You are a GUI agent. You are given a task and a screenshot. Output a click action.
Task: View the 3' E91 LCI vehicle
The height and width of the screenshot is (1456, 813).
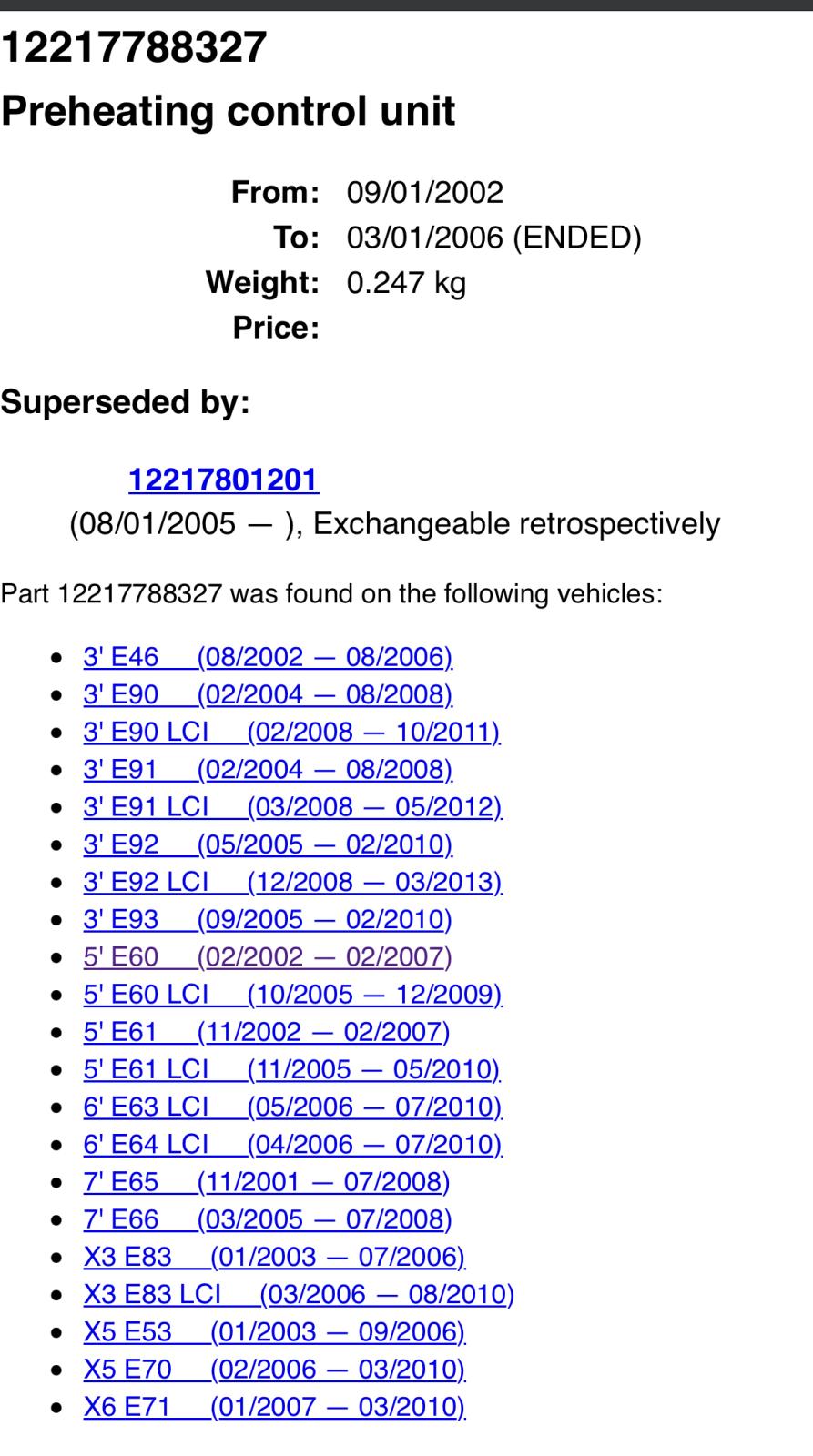(x=292, y=807)
